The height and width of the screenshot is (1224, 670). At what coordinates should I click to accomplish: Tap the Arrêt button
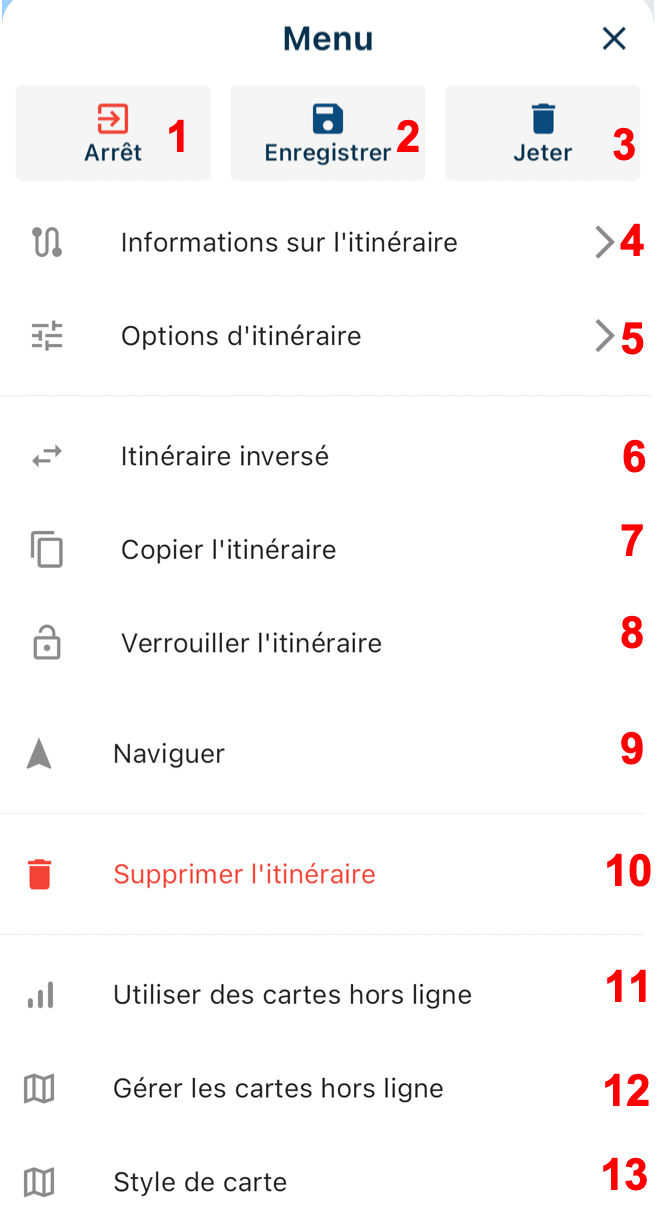(113, 133)
